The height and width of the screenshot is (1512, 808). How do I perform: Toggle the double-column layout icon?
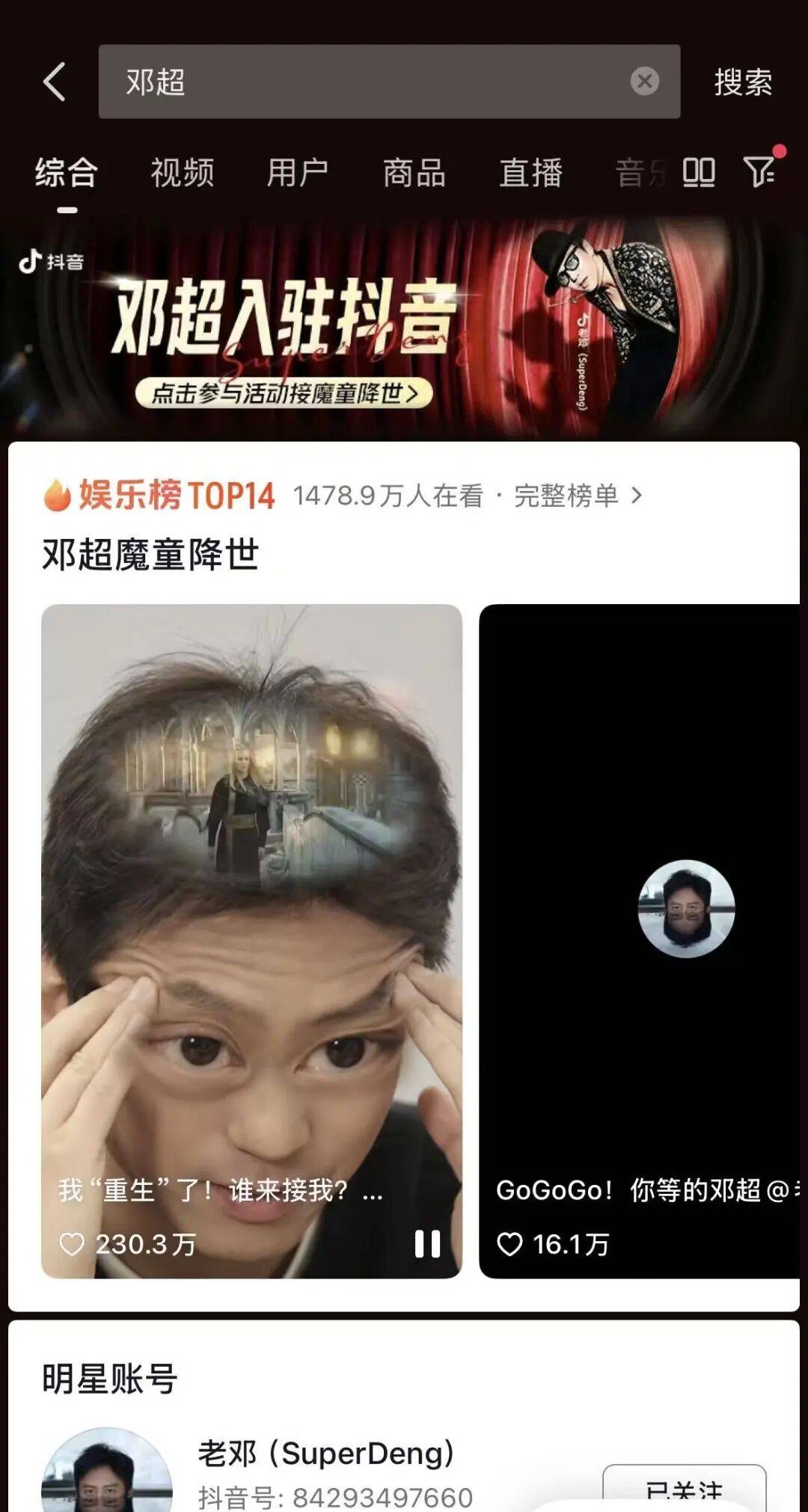699,172
